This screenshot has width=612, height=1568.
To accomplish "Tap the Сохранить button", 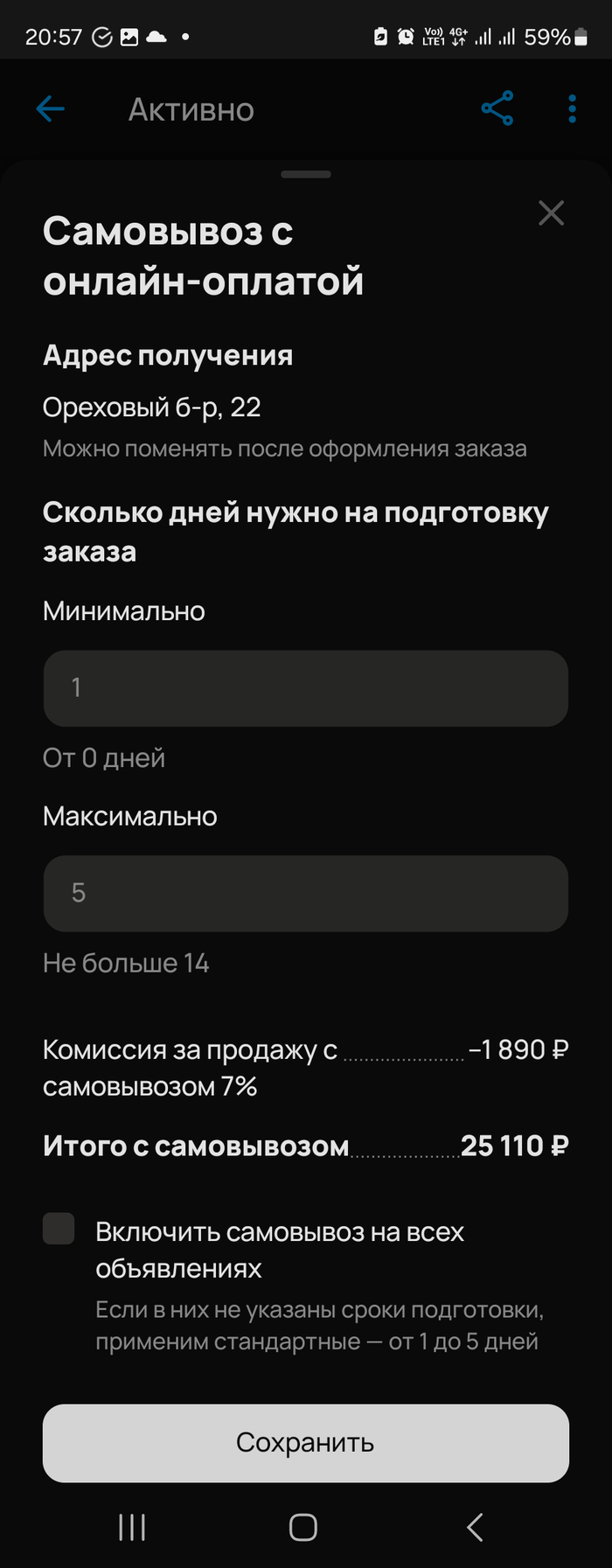I will [x=305, y=1443].
